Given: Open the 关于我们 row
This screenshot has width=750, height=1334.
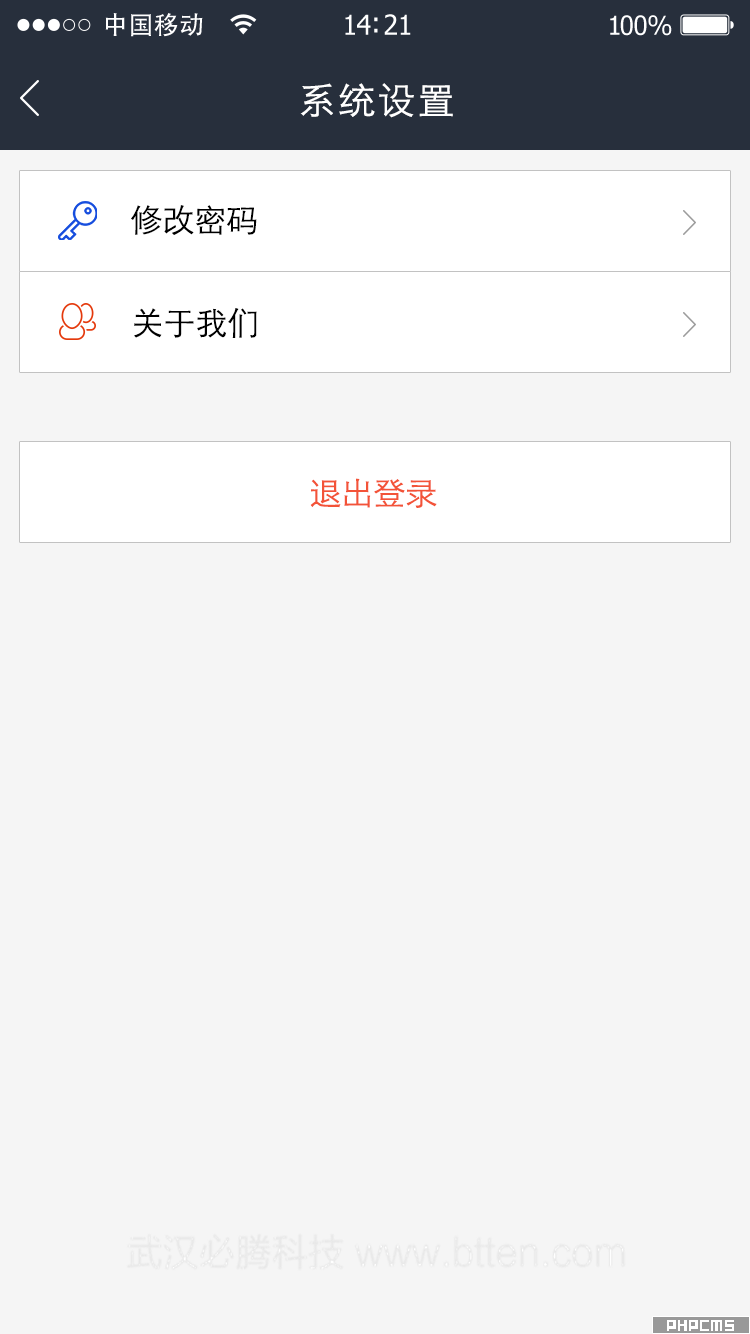Looking at the screenshot, I should pyautogui.click(x=375, y=322).
